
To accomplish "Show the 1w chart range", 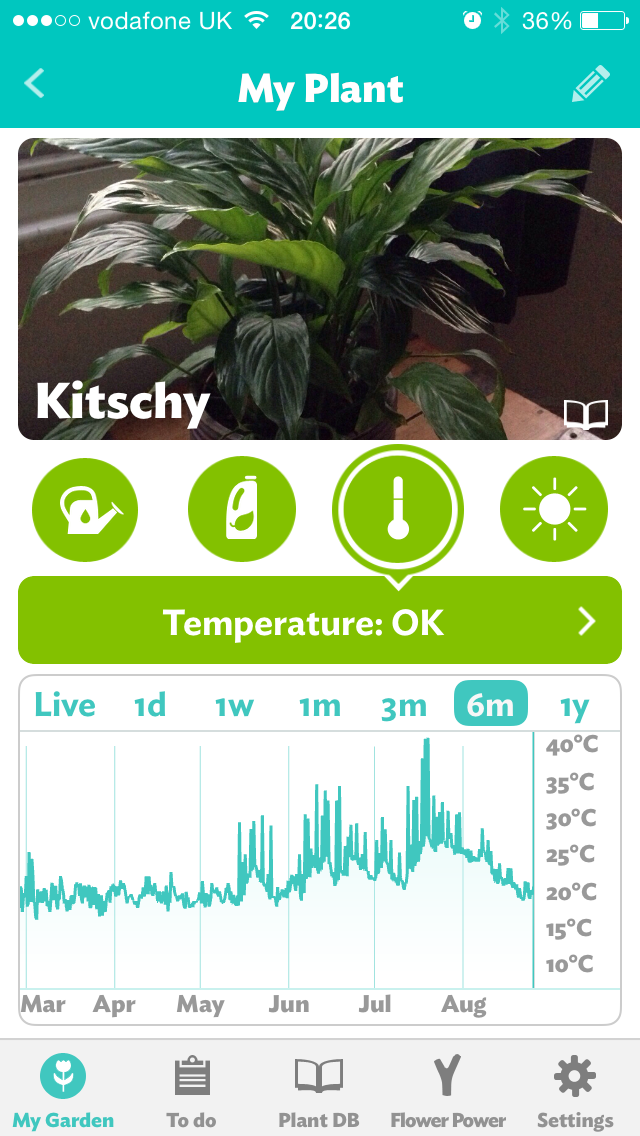I will [x=234, y=705].
